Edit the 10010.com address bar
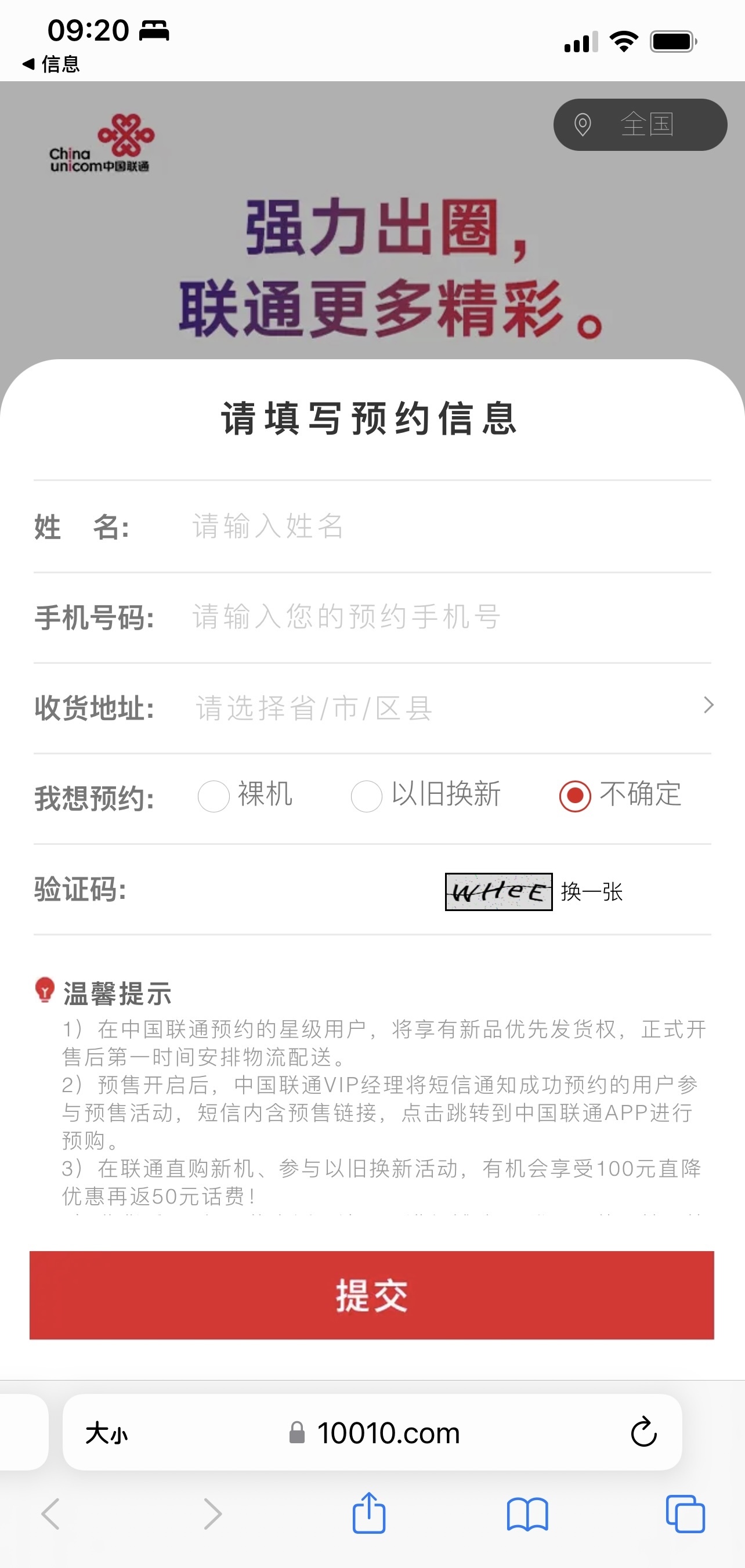745x1568 pixels. 388,1433
